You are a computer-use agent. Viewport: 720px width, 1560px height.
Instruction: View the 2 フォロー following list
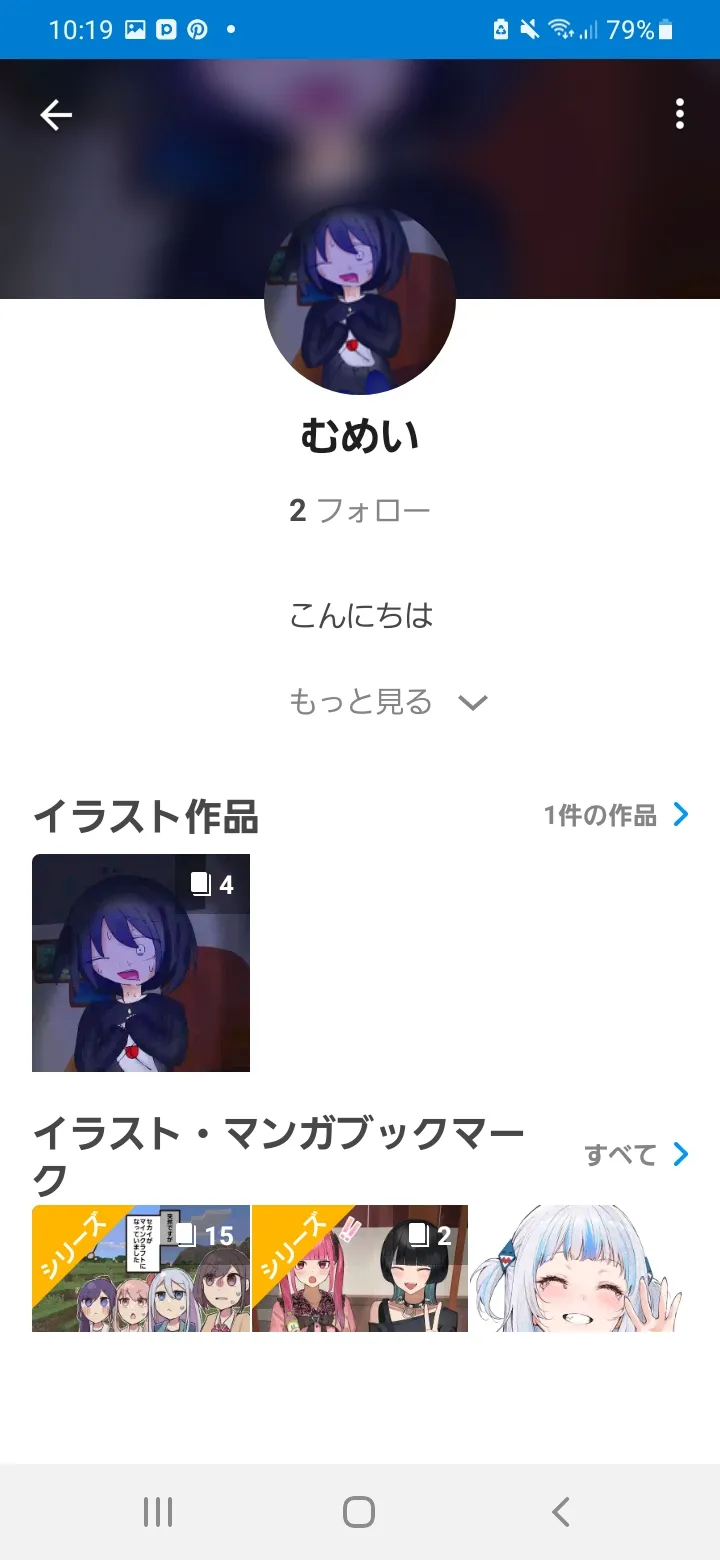(x=360, y=511)
